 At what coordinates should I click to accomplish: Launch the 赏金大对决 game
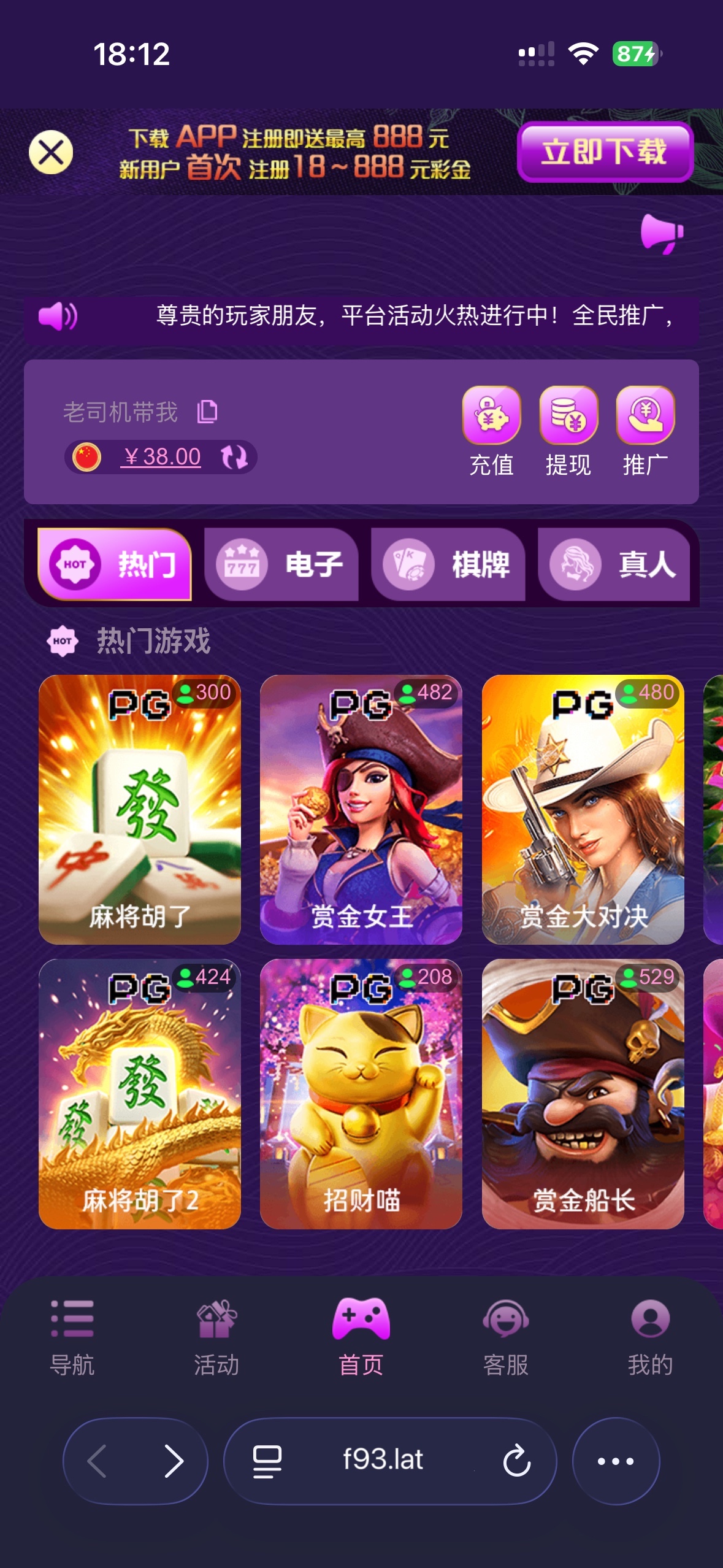tap(583, 809)
